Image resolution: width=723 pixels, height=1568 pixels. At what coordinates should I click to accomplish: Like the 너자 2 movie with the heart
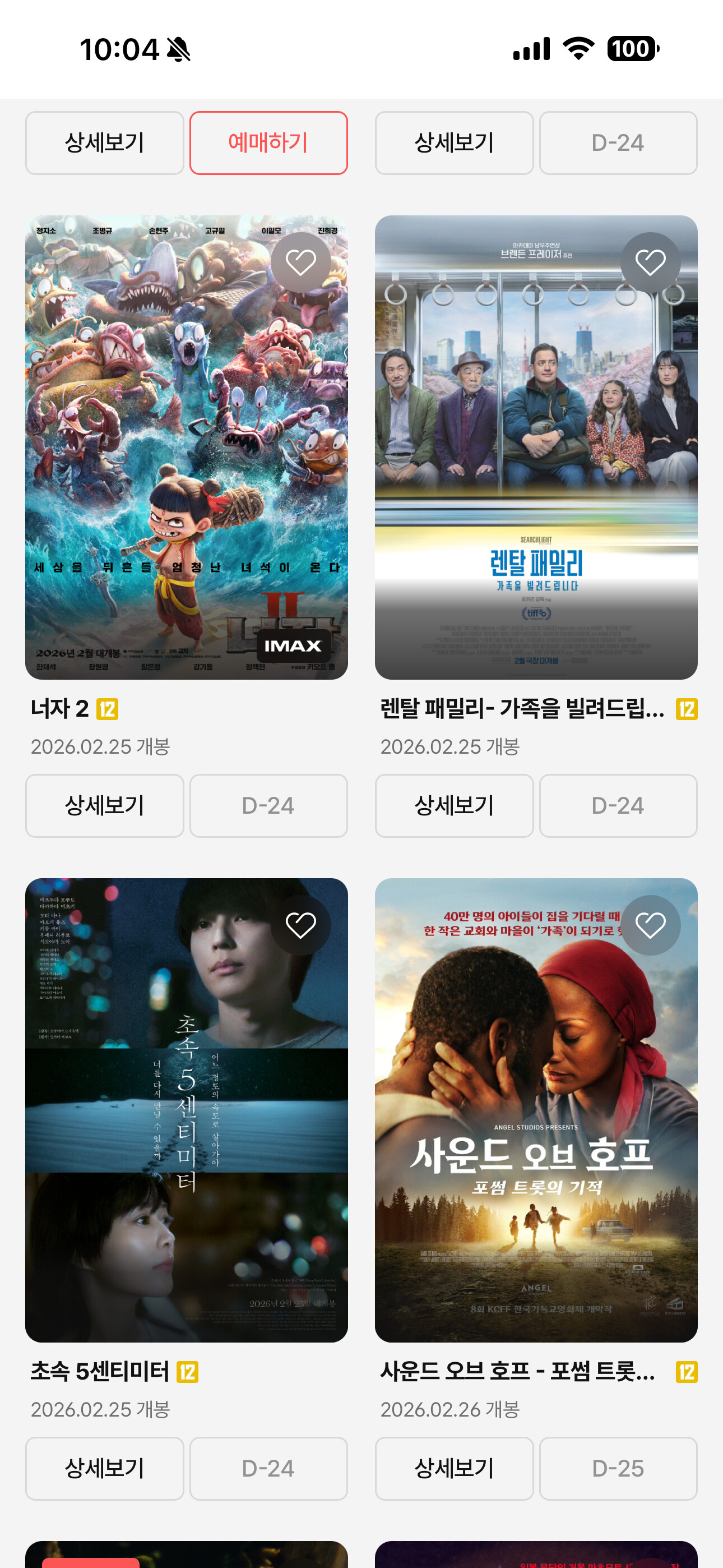point(300,262)
